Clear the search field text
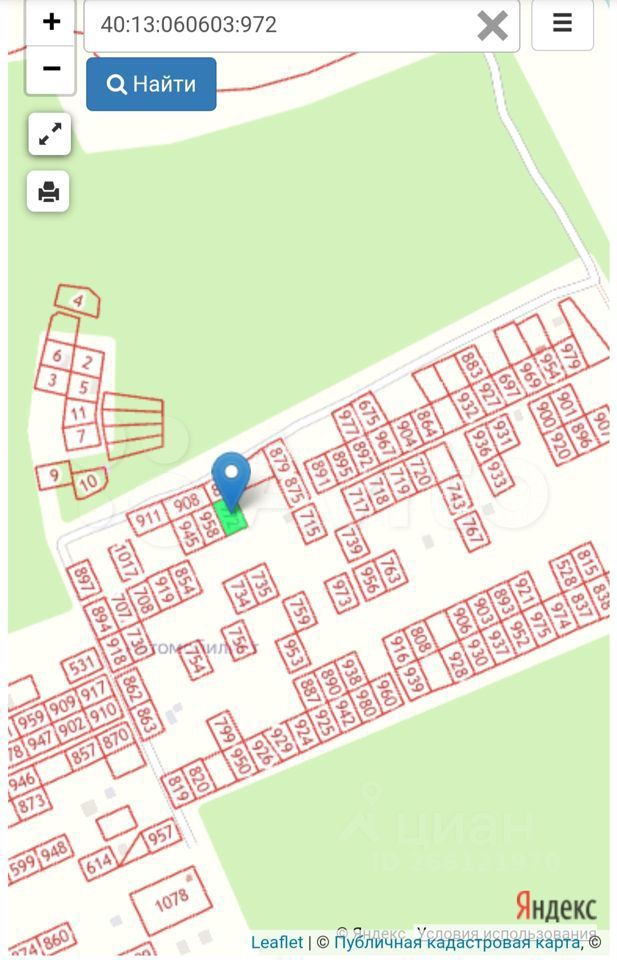617x960 pixels. pyautogui.click(x=492, y=25)
